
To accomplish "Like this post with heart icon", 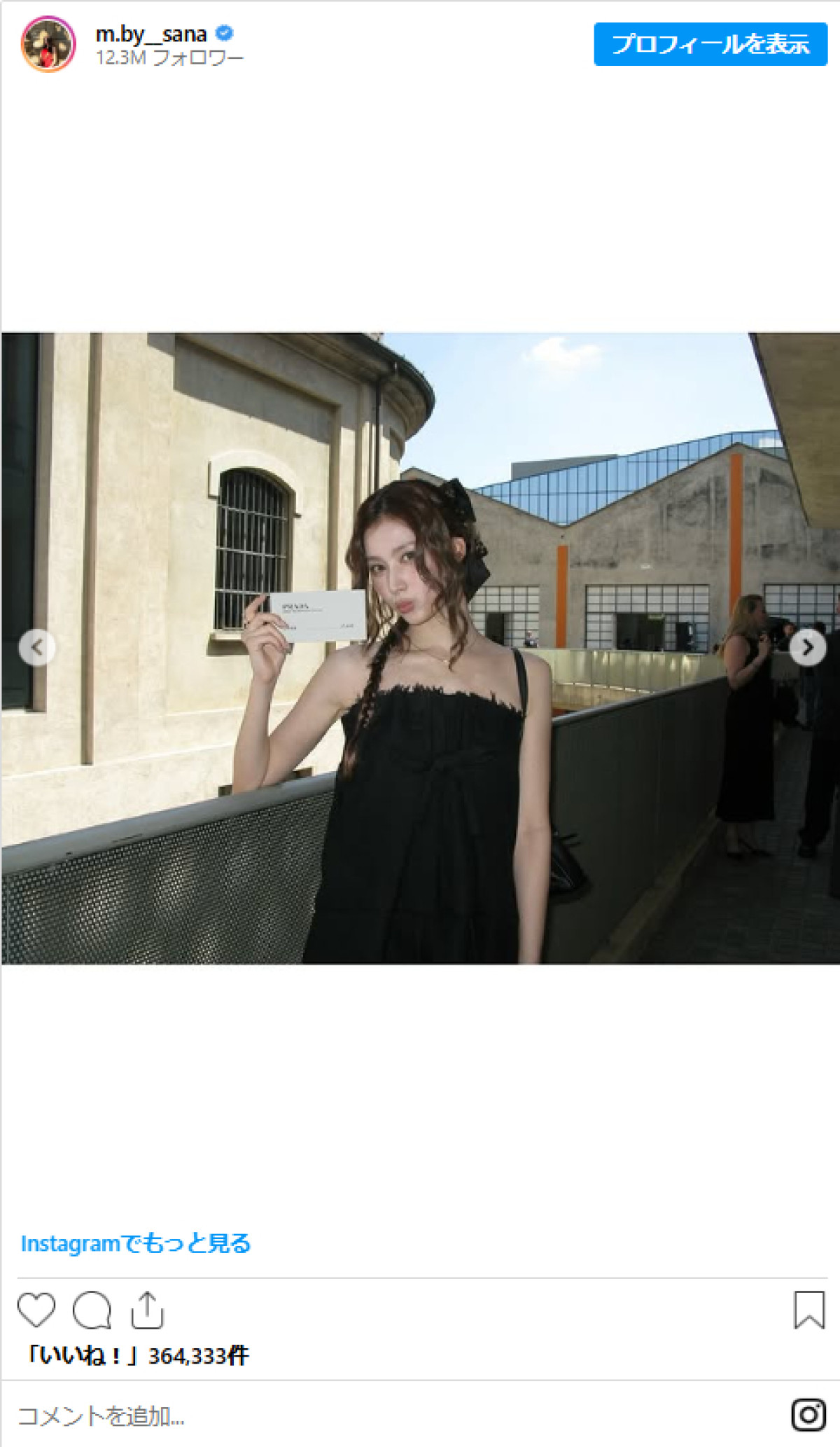I will (x=36, y=1310).
